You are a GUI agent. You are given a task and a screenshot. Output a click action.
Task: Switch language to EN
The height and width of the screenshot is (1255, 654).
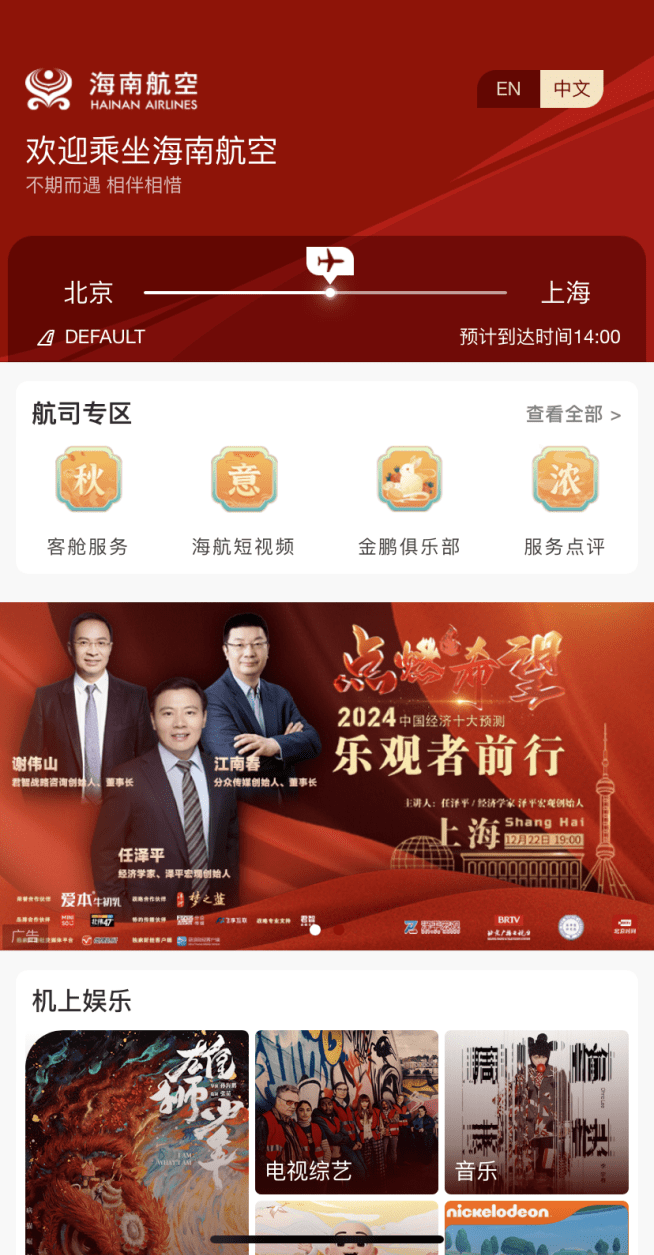pyautogui.click(x=509, y=89)
